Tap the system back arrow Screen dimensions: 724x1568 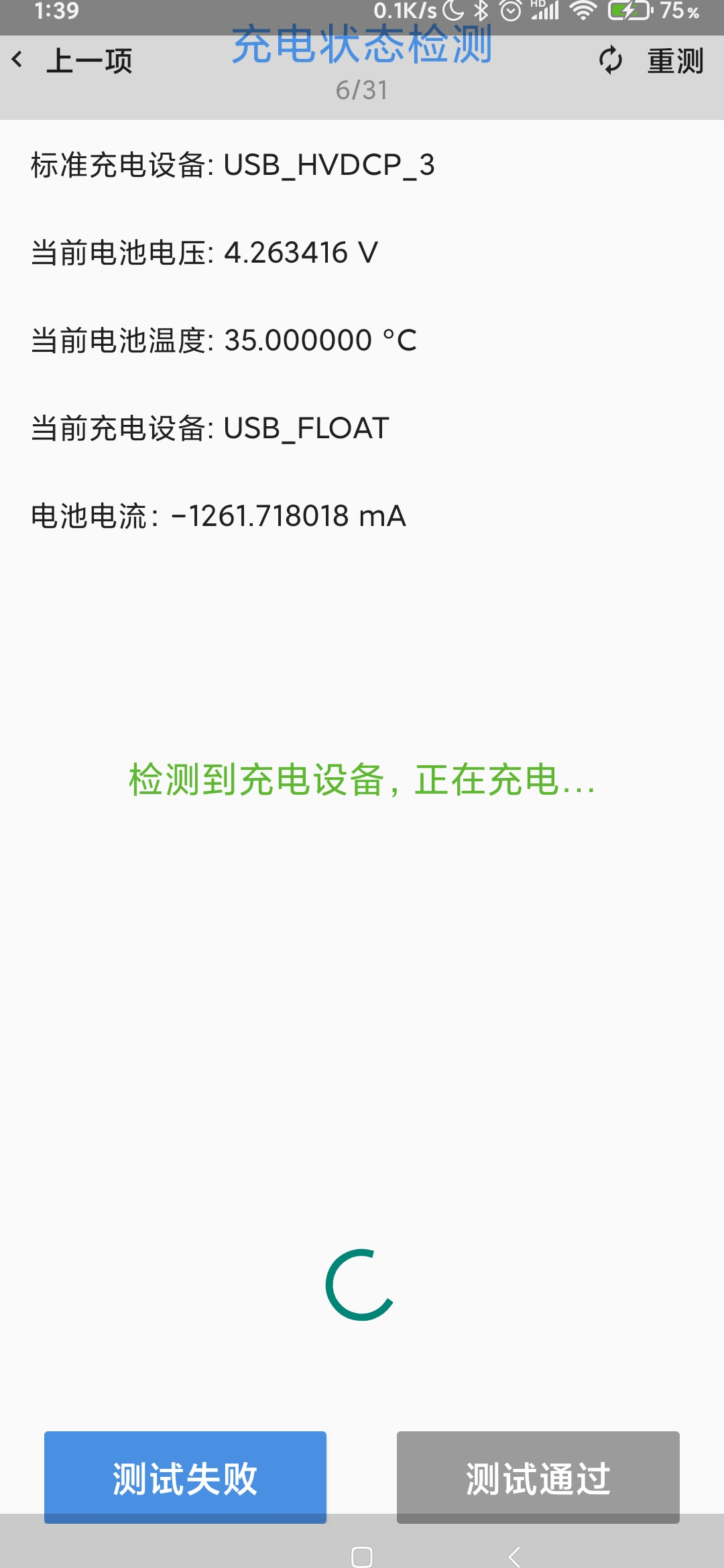click(x=515, y=1556)
